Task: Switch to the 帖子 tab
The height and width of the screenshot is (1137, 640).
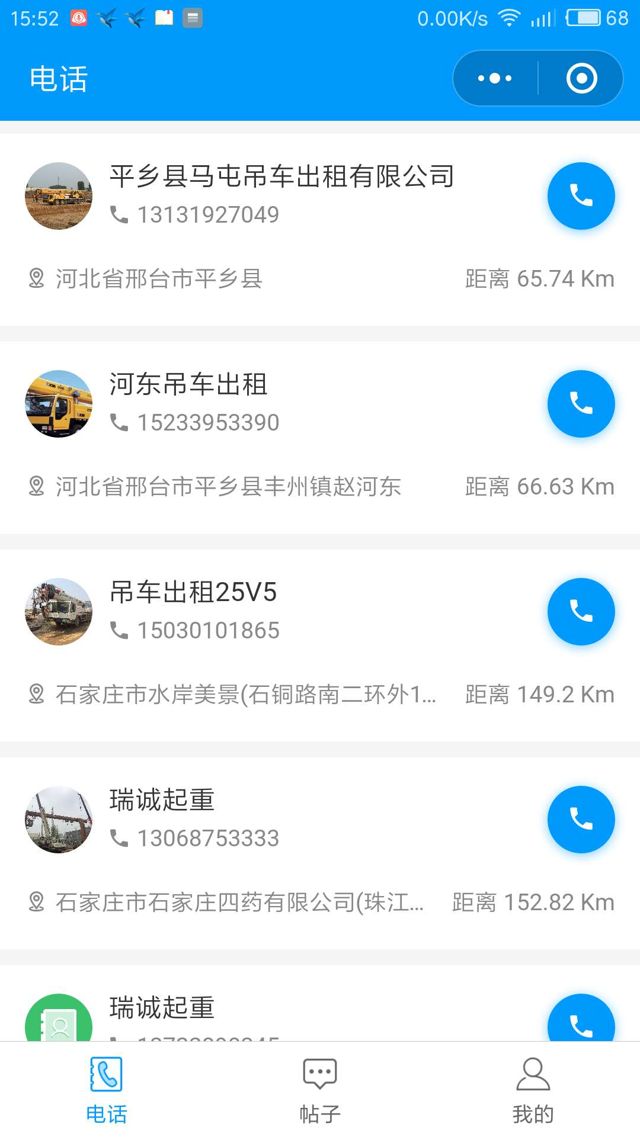Action: (x=320, y=1090)
